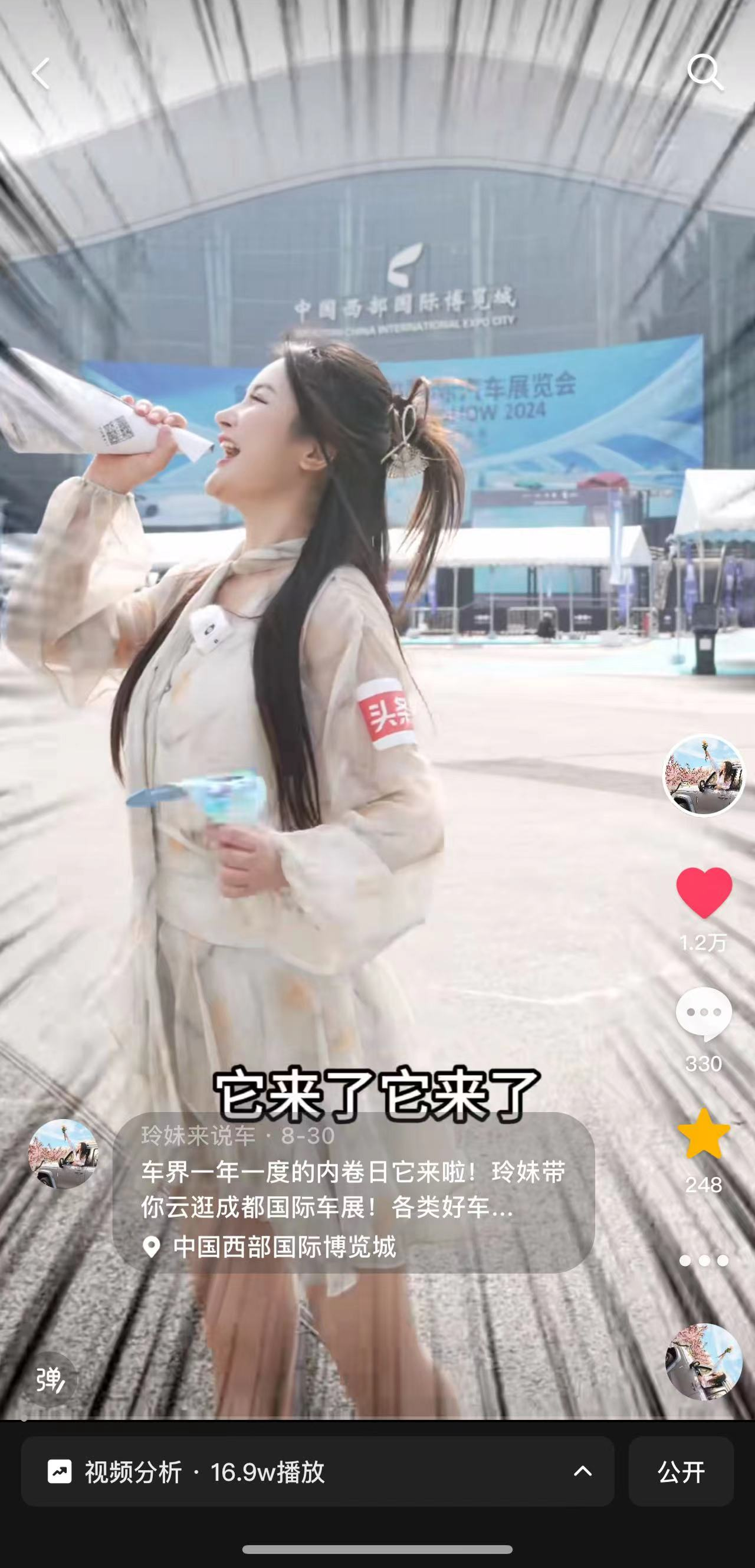Screen dimensions: 755x1568
Task: Expand the video description text
Action: point(353,1189)
